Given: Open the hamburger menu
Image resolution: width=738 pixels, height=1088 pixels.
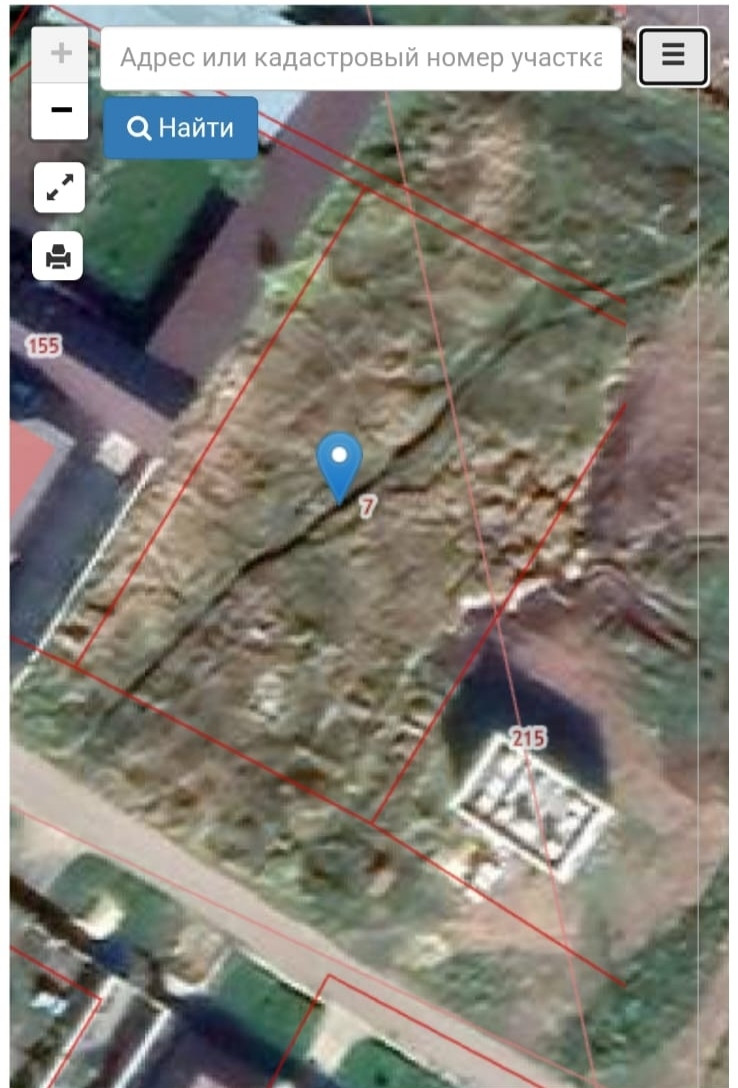Looking at the screenshot, I should coord(673,57).
